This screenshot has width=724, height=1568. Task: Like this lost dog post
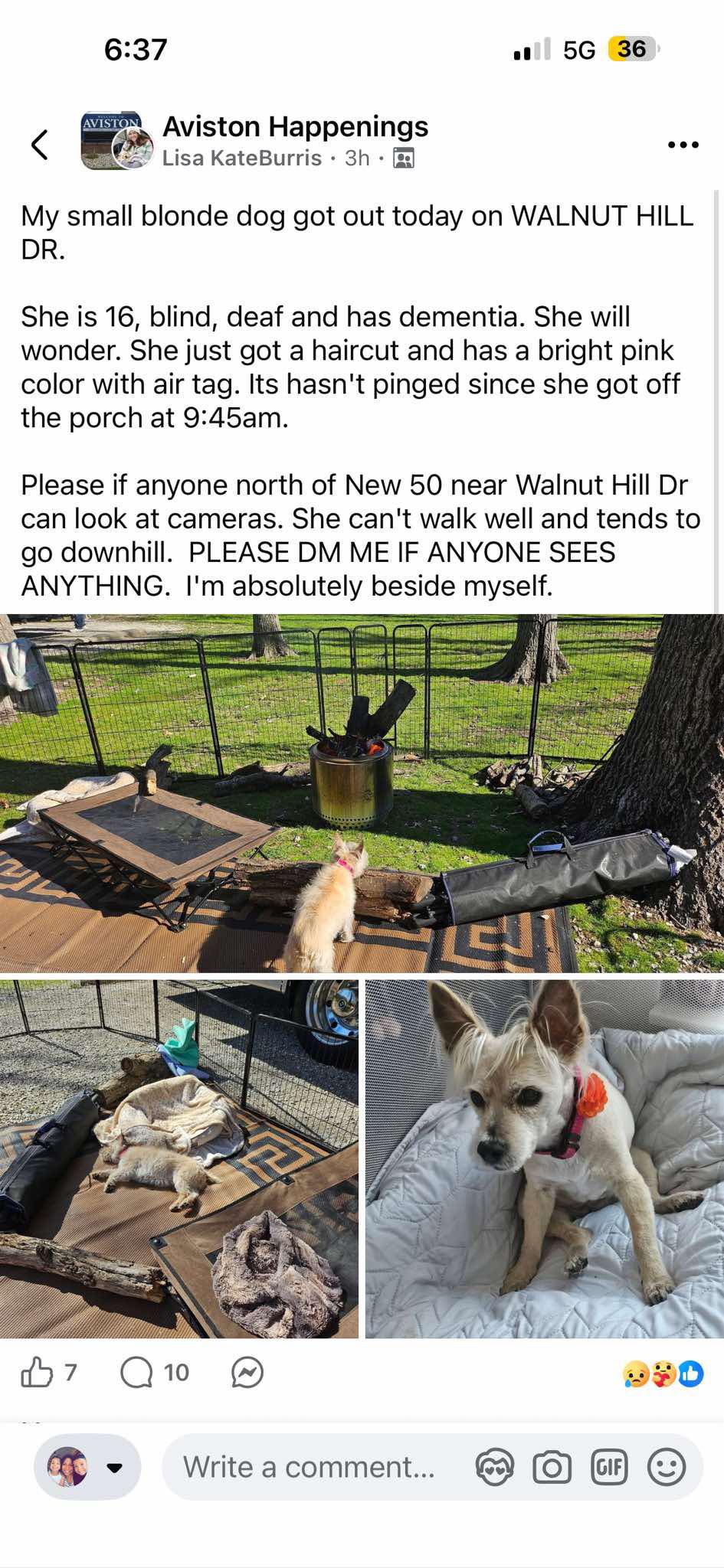(38, 1372)
